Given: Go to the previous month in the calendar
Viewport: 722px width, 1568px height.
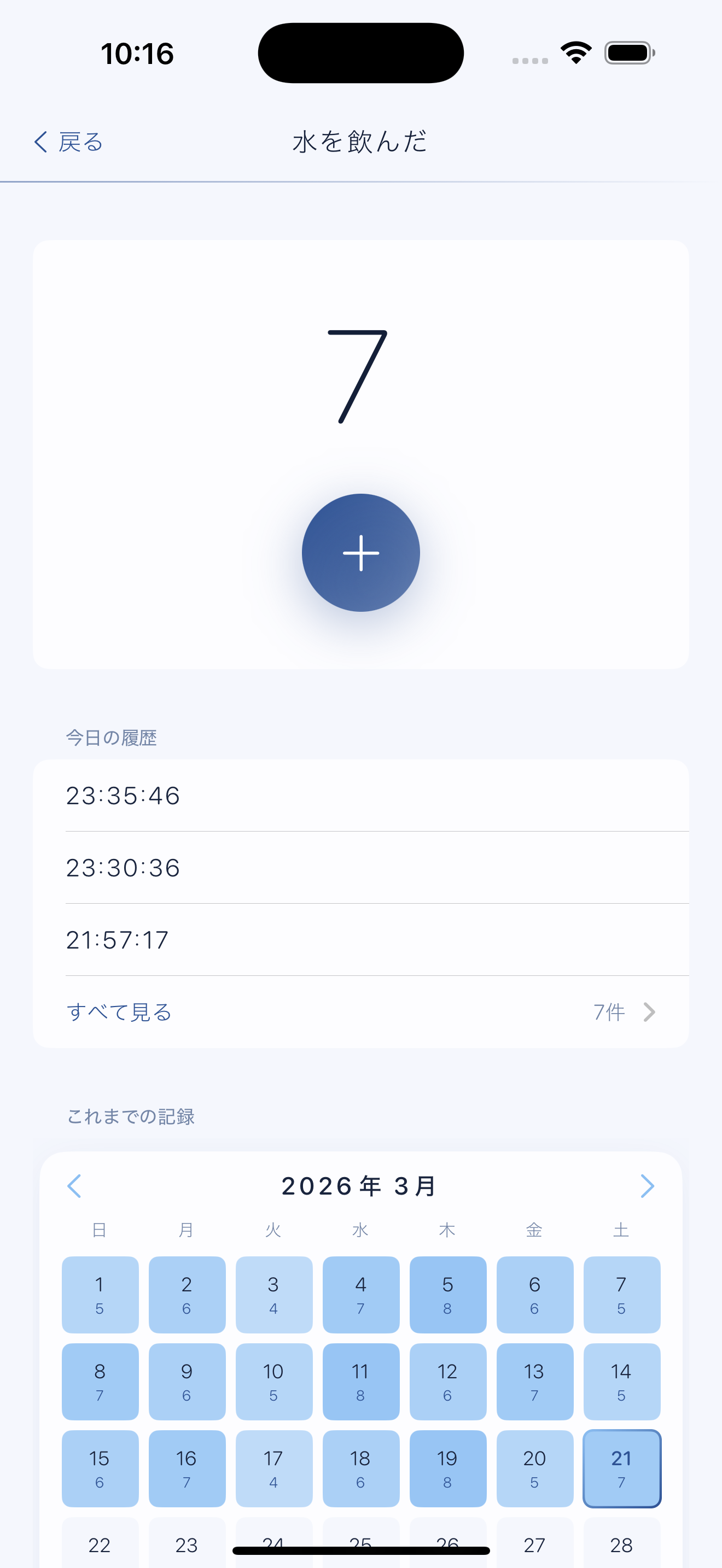Looking at the screenshot, I should (x=74, y=1186).
